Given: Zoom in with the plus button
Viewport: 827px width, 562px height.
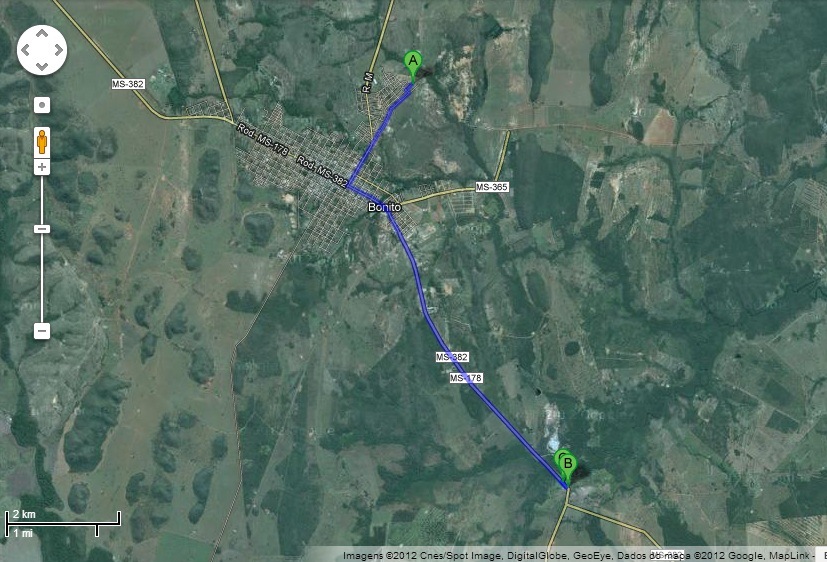Looking at the screenshot, I should [42, 167].
